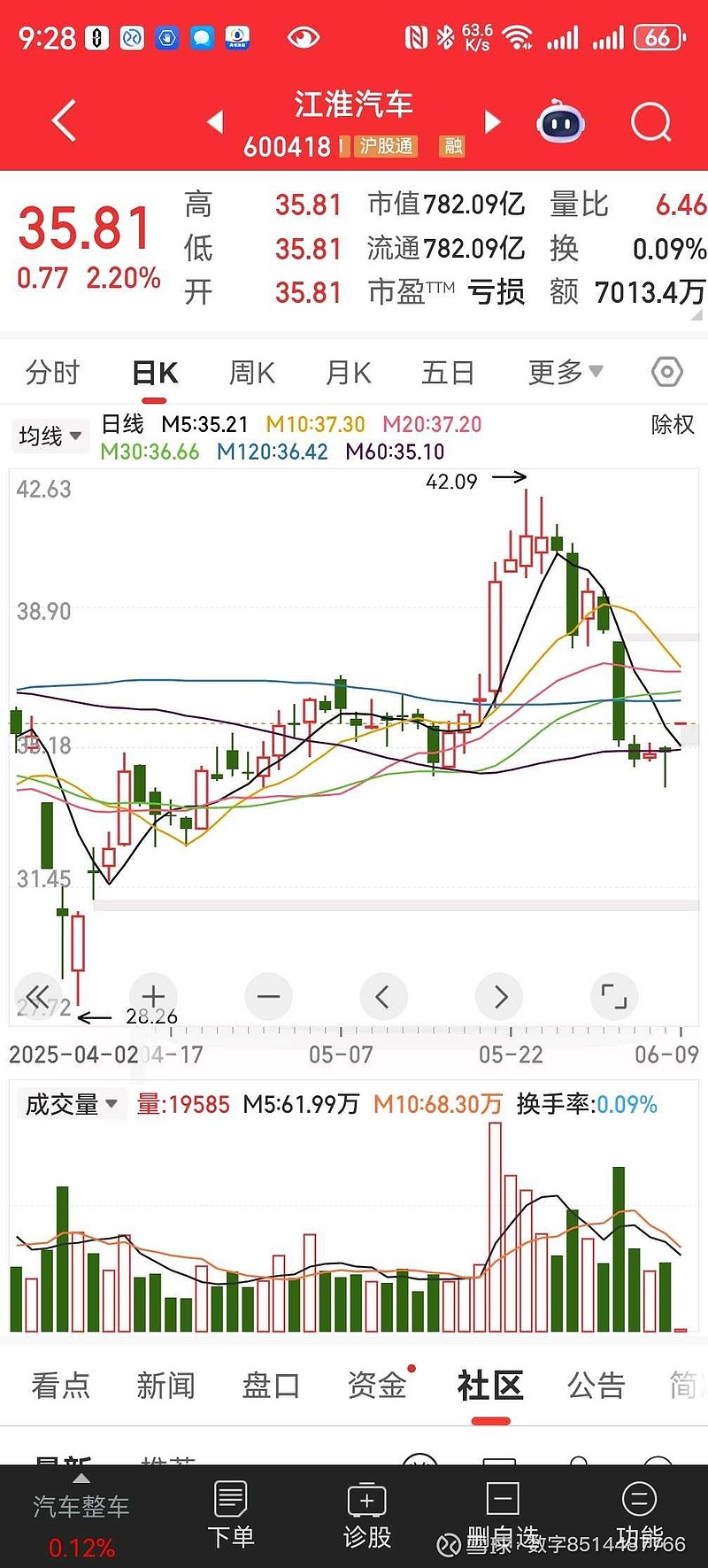Switch to the previous stock
The height and width of the screenshot is (1568, 708).
[215, 121]
